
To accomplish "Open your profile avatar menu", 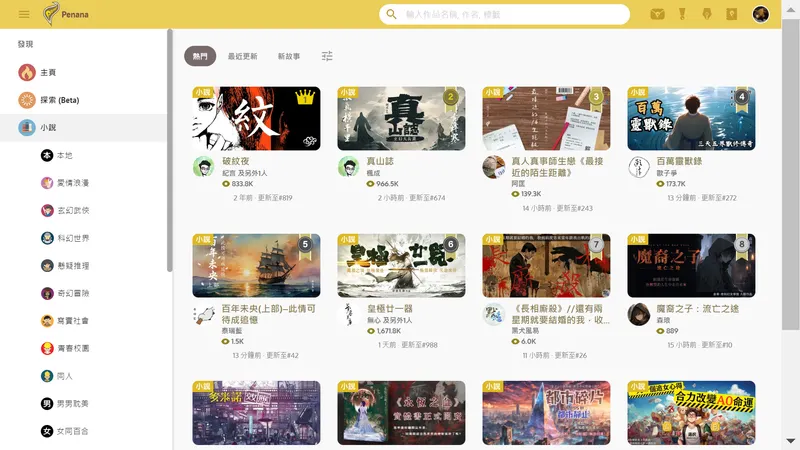I will (x=761, y=14).
